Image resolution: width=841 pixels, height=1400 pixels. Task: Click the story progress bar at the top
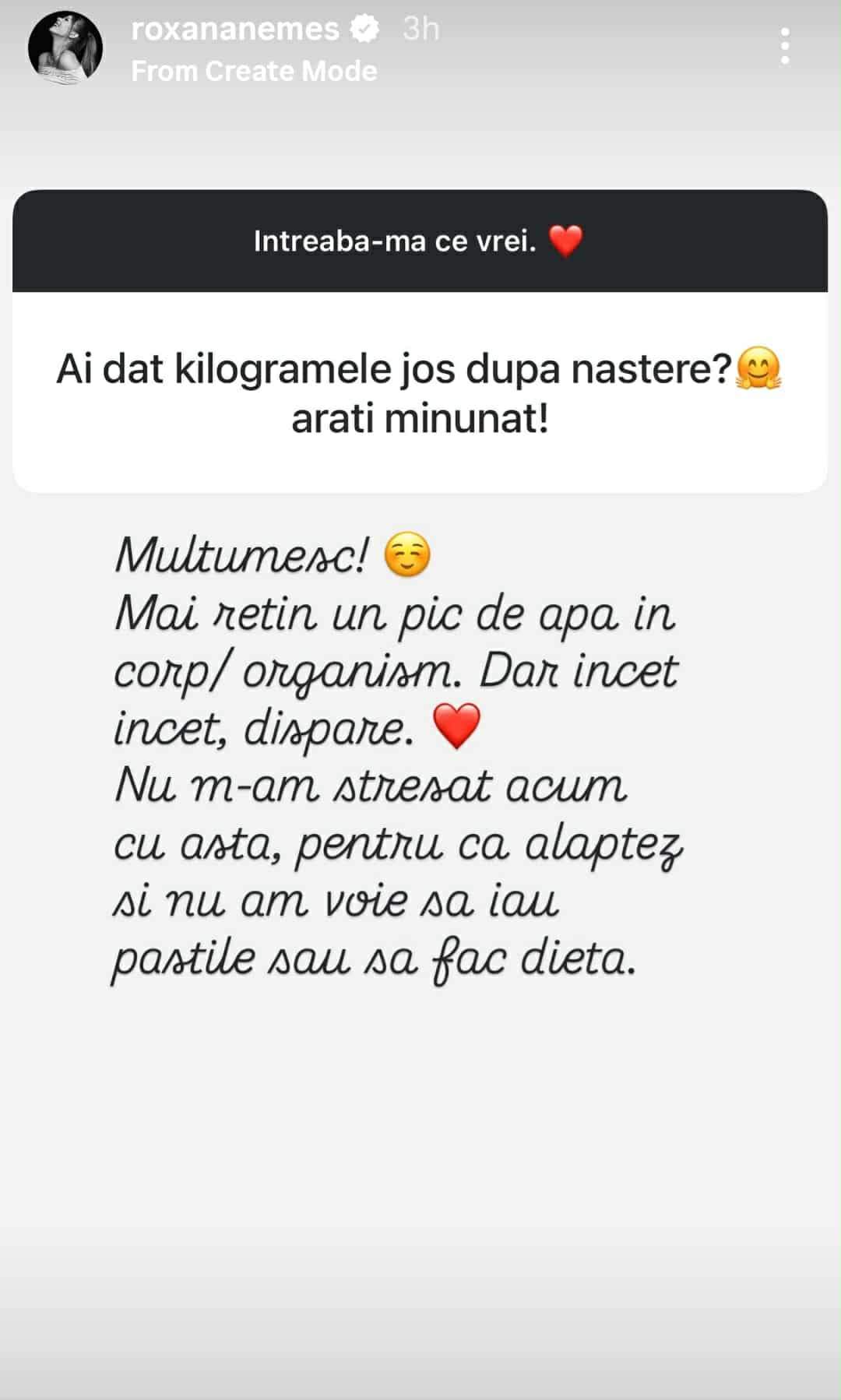point(420,4)
